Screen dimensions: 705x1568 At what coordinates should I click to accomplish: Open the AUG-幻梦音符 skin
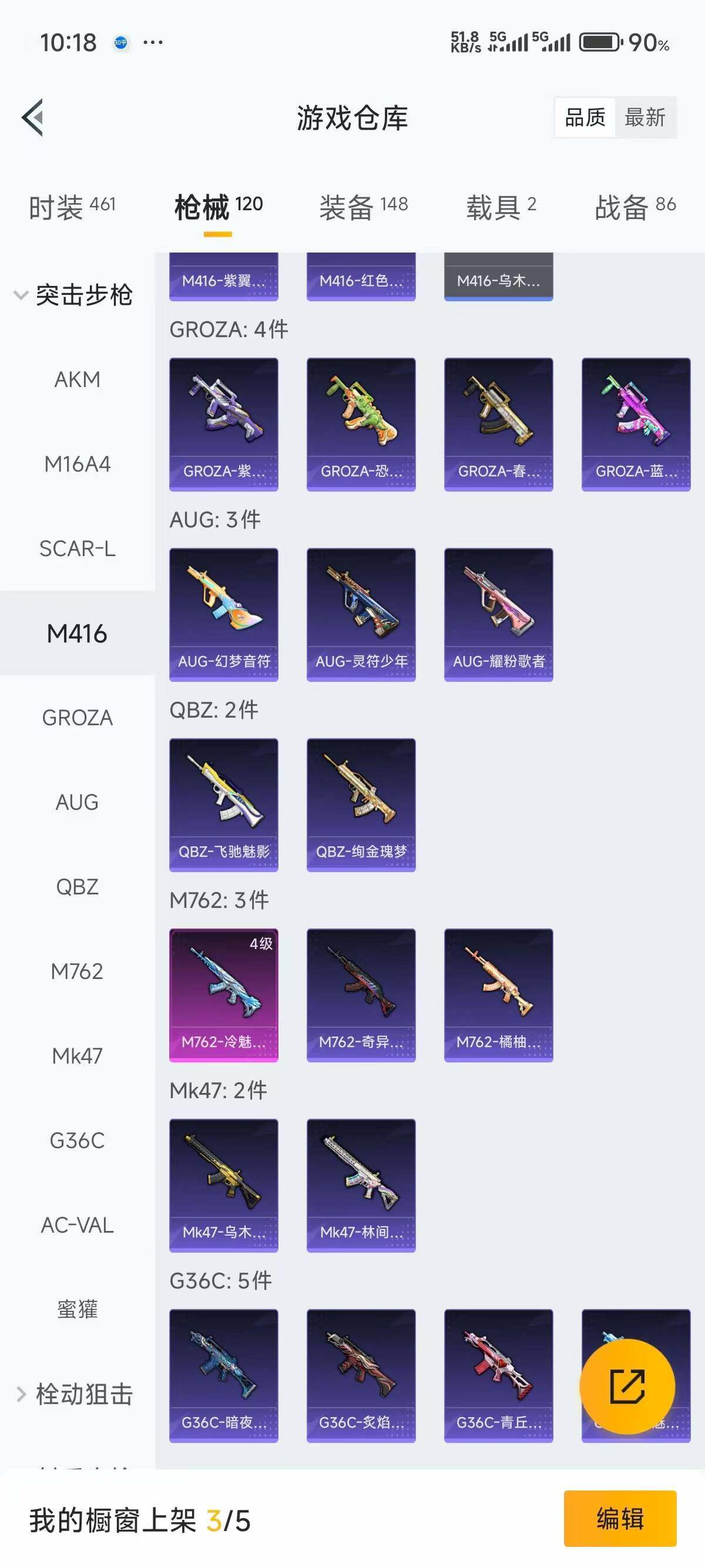(x=223, y=614)
